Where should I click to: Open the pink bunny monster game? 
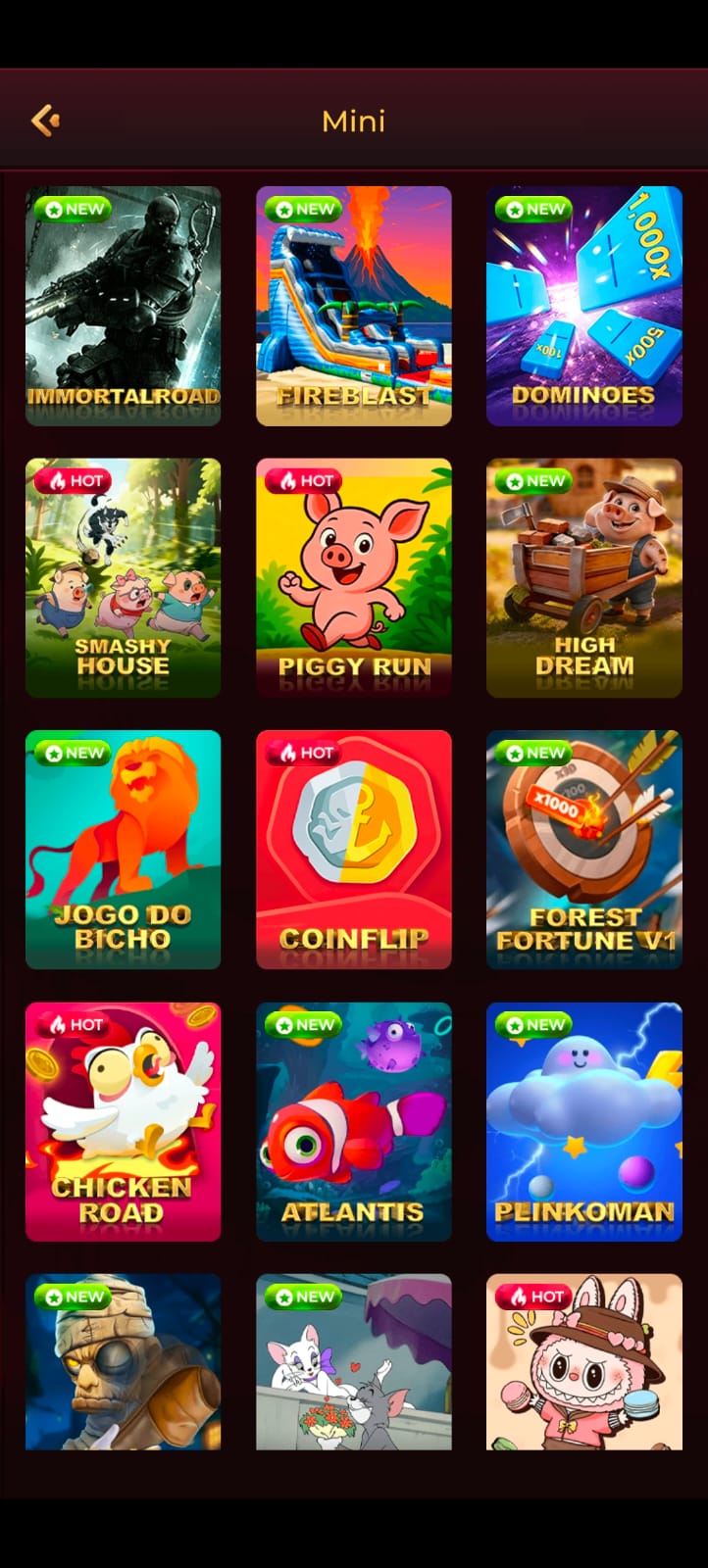coord(584,1362)
